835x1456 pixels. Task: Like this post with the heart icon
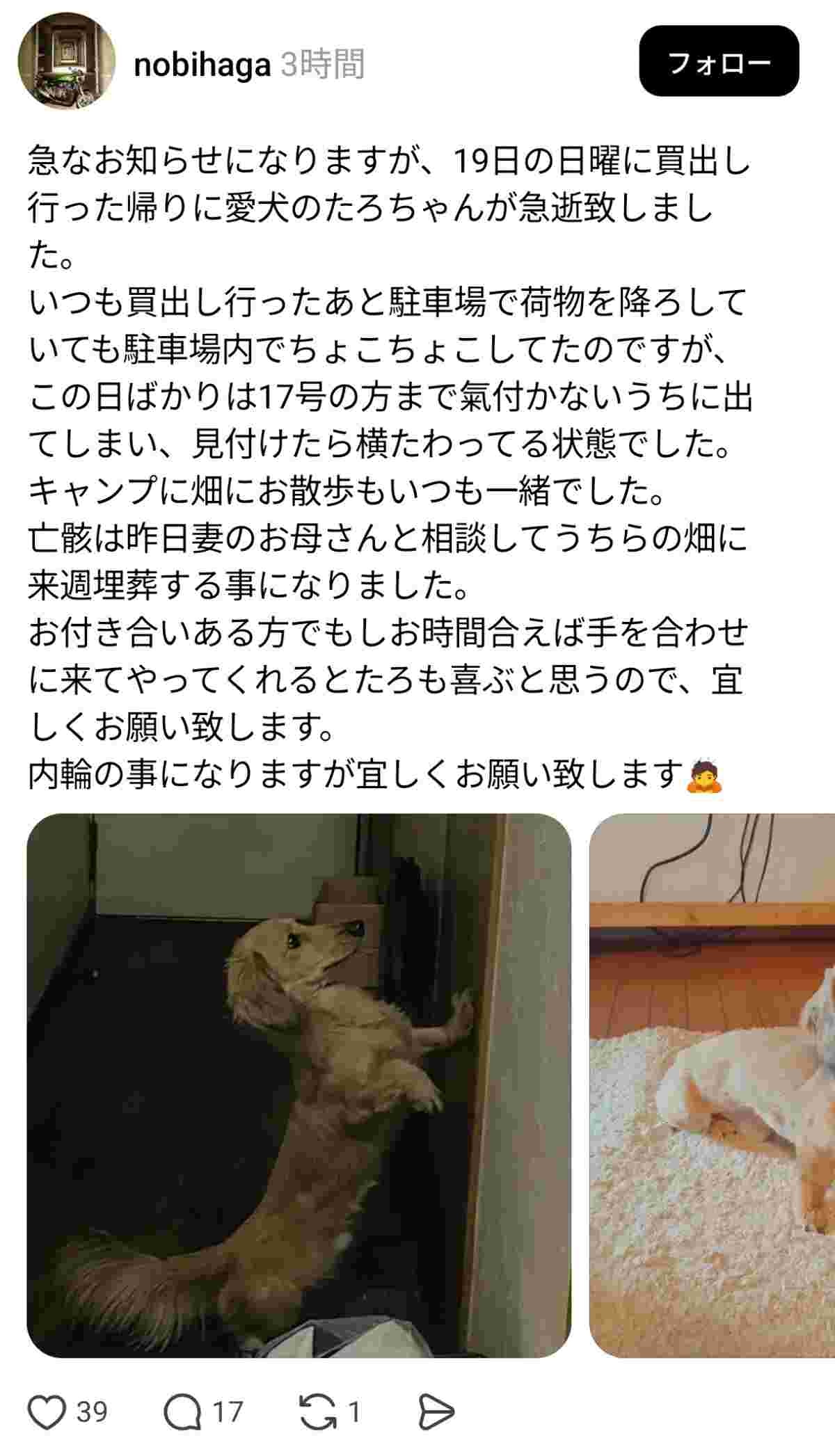click(x=47, y=1411)
